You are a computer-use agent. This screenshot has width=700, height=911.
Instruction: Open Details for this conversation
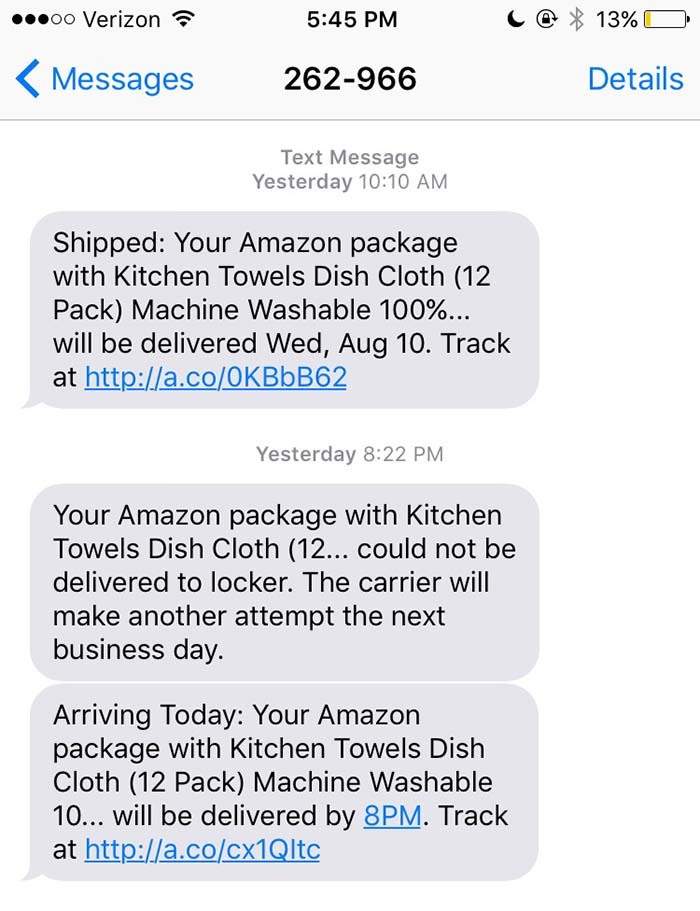[x=635, y=79]
